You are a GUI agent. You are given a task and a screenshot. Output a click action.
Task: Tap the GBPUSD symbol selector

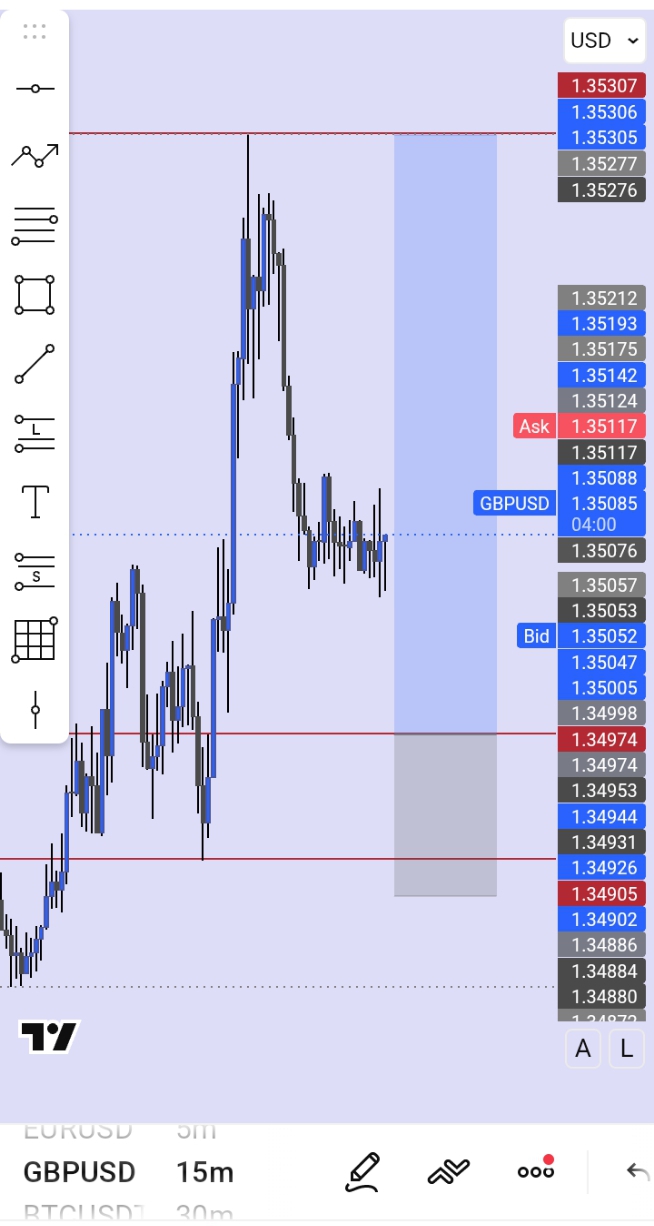[79, 1172]
